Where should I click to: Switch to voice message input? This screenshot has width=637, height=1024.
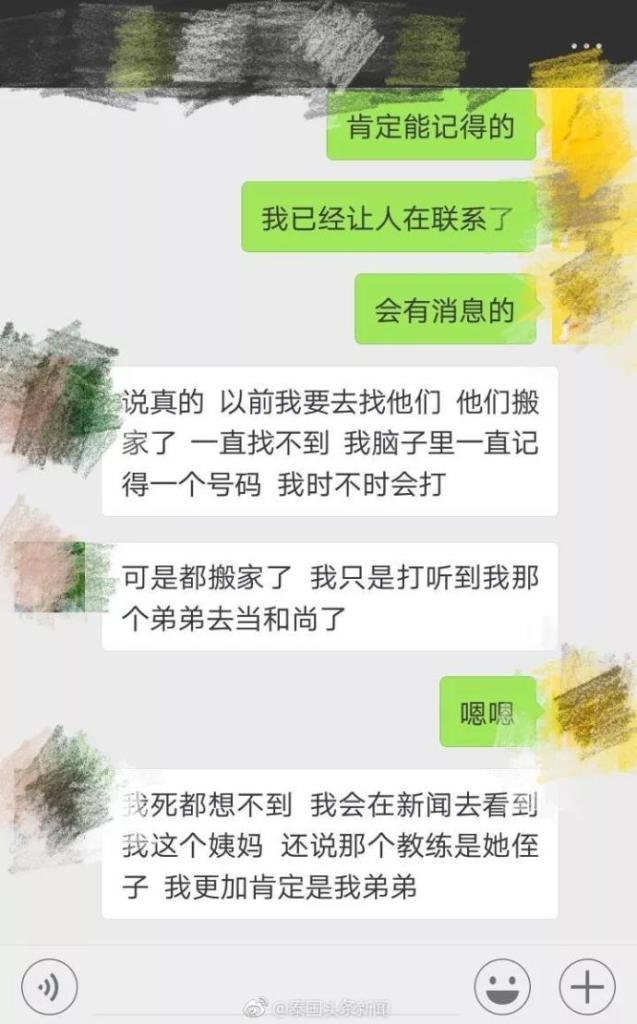pyautogui.click(x=48, y=986)
